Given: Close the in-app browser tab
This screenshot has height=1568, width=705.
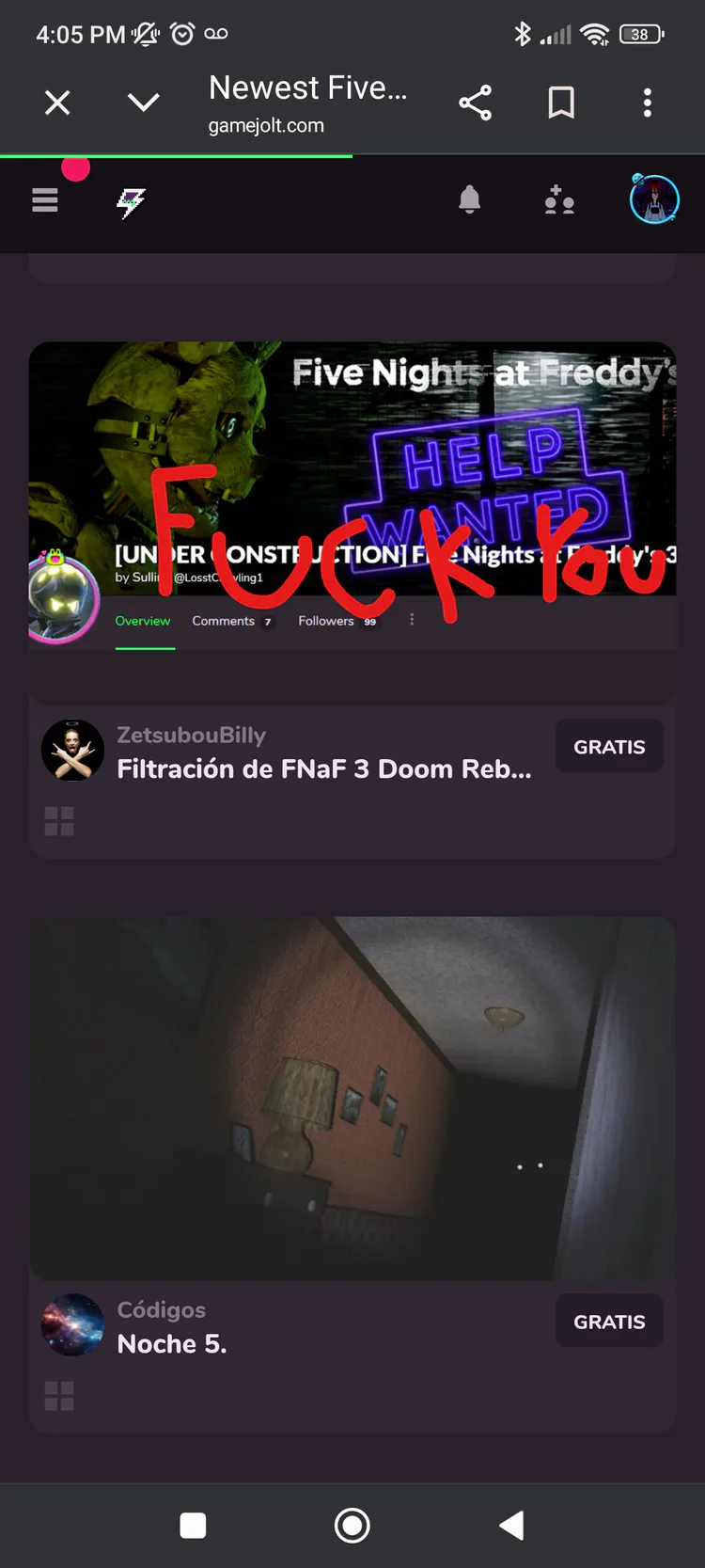Looking at the screenshot, I should point(57,103).
